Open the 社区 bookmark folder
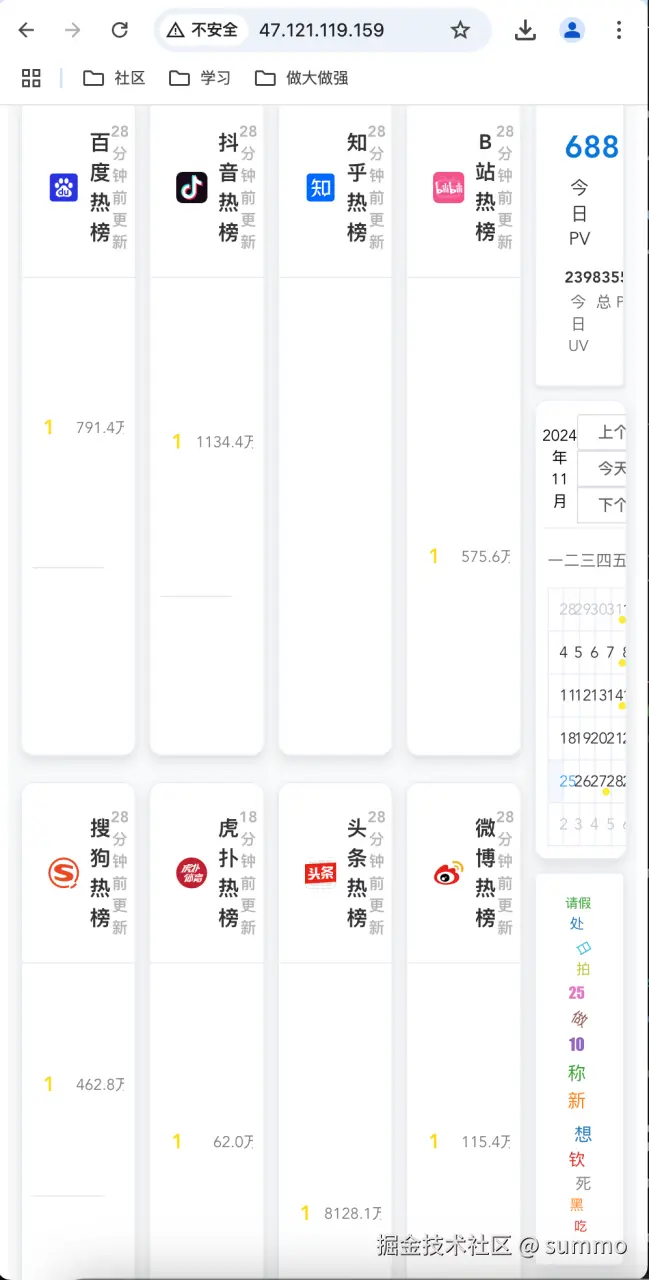The width and height of the screenshot is (649, 1280). 114,78
